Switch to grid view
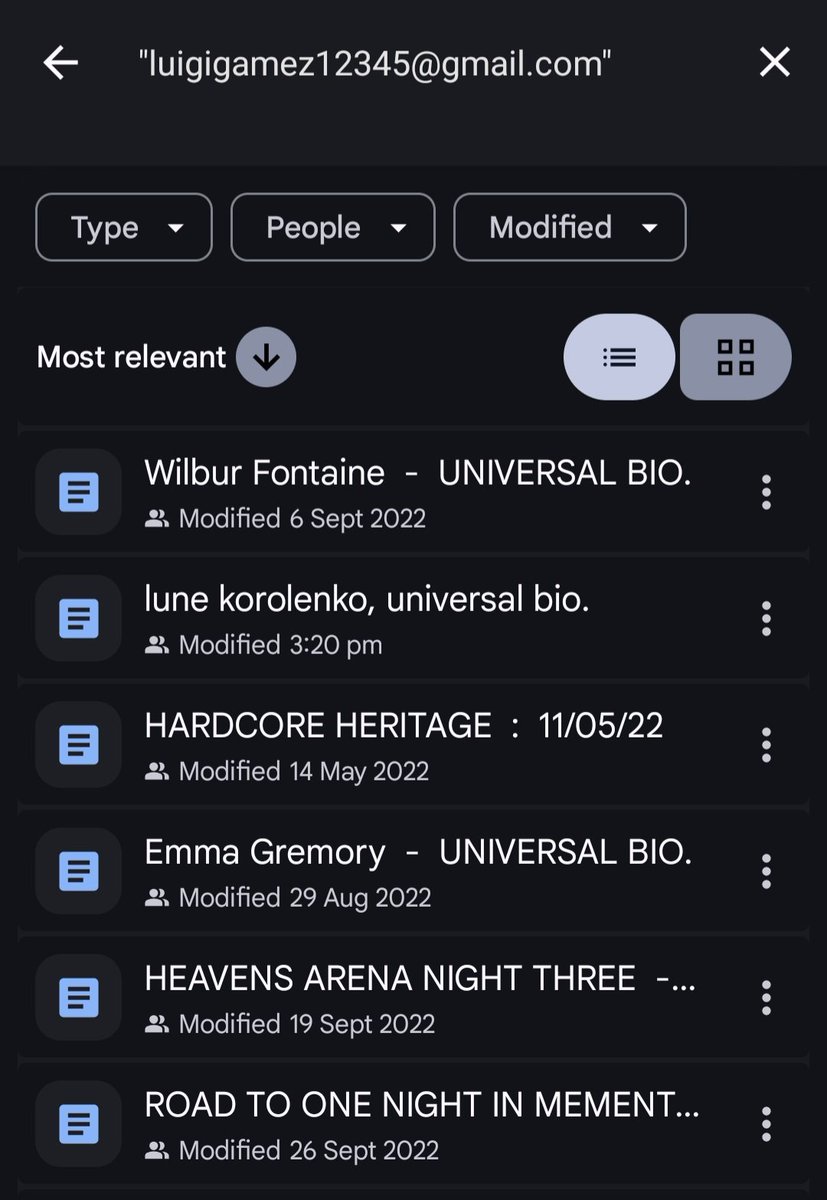The height and width of the screenshot is (1200, 827). click(x=736, y=357)
